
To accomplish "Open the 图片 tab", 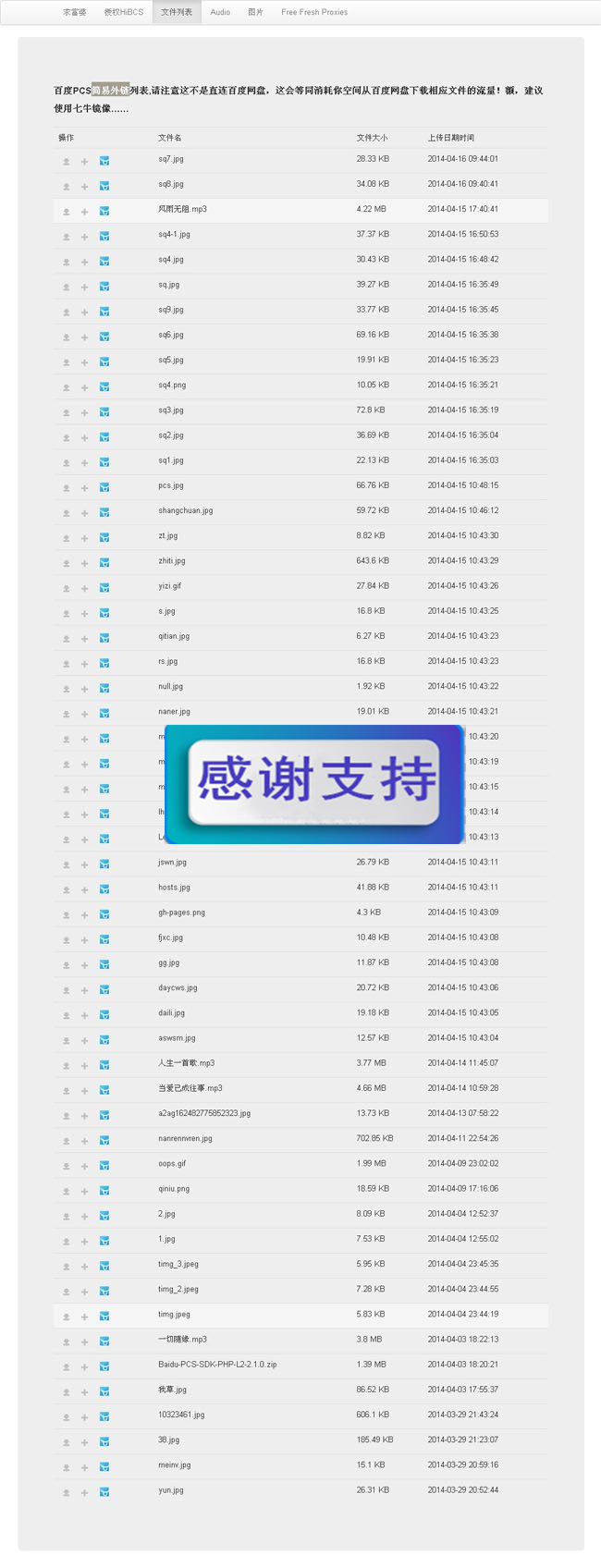I will (255, 12).
